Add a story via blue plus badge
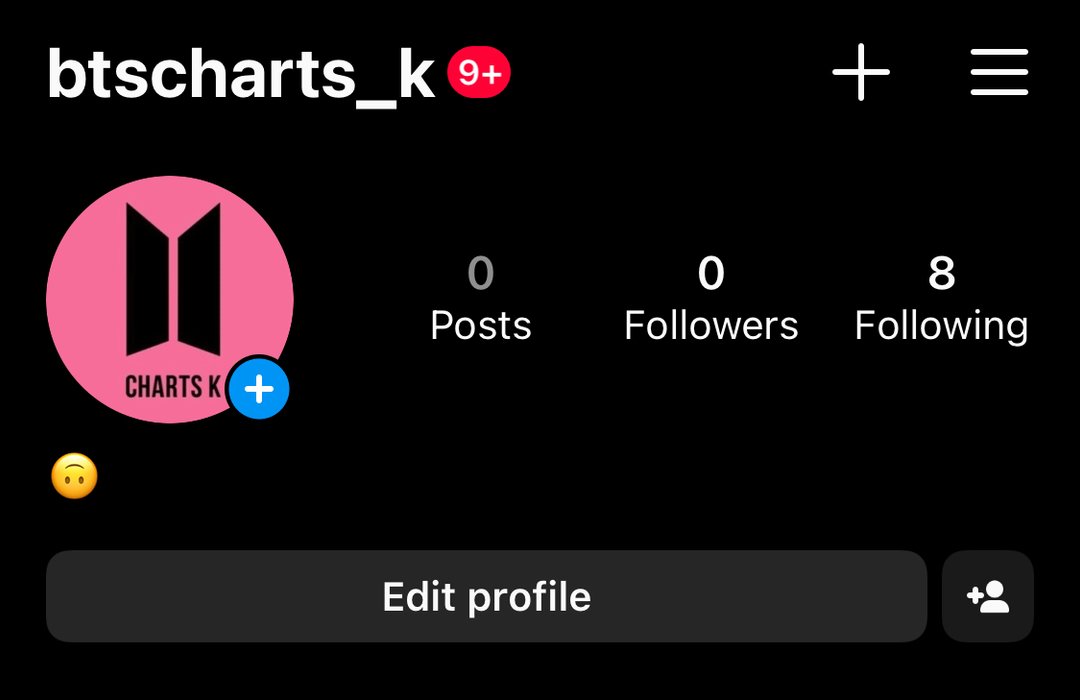 [x=259, y=388]
